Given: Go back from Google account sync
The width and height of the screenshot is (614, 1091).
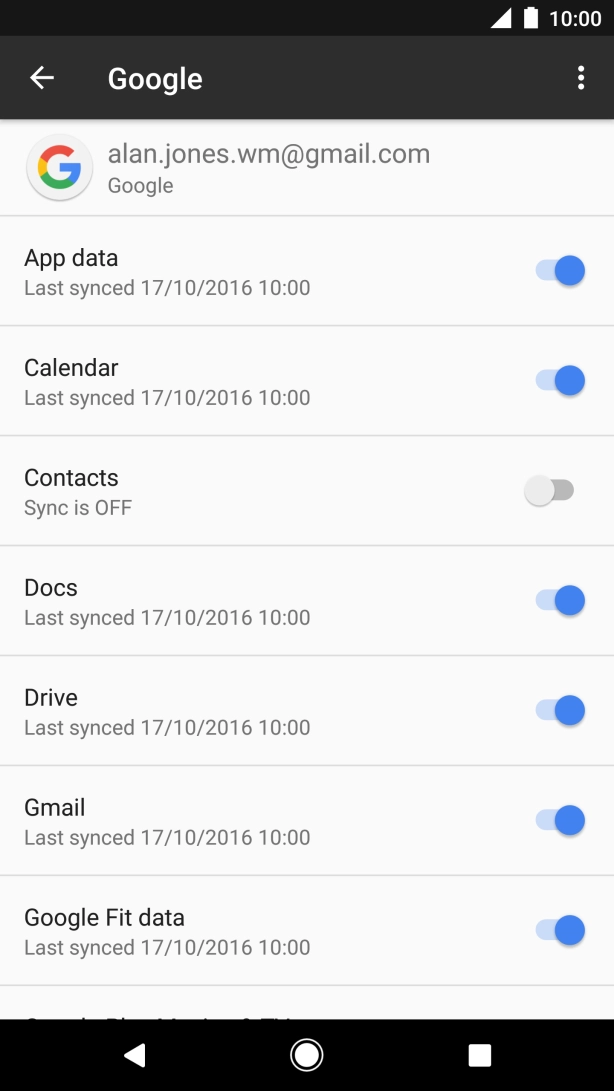Looking at the screenshot, I should click(x=42, y=78).
